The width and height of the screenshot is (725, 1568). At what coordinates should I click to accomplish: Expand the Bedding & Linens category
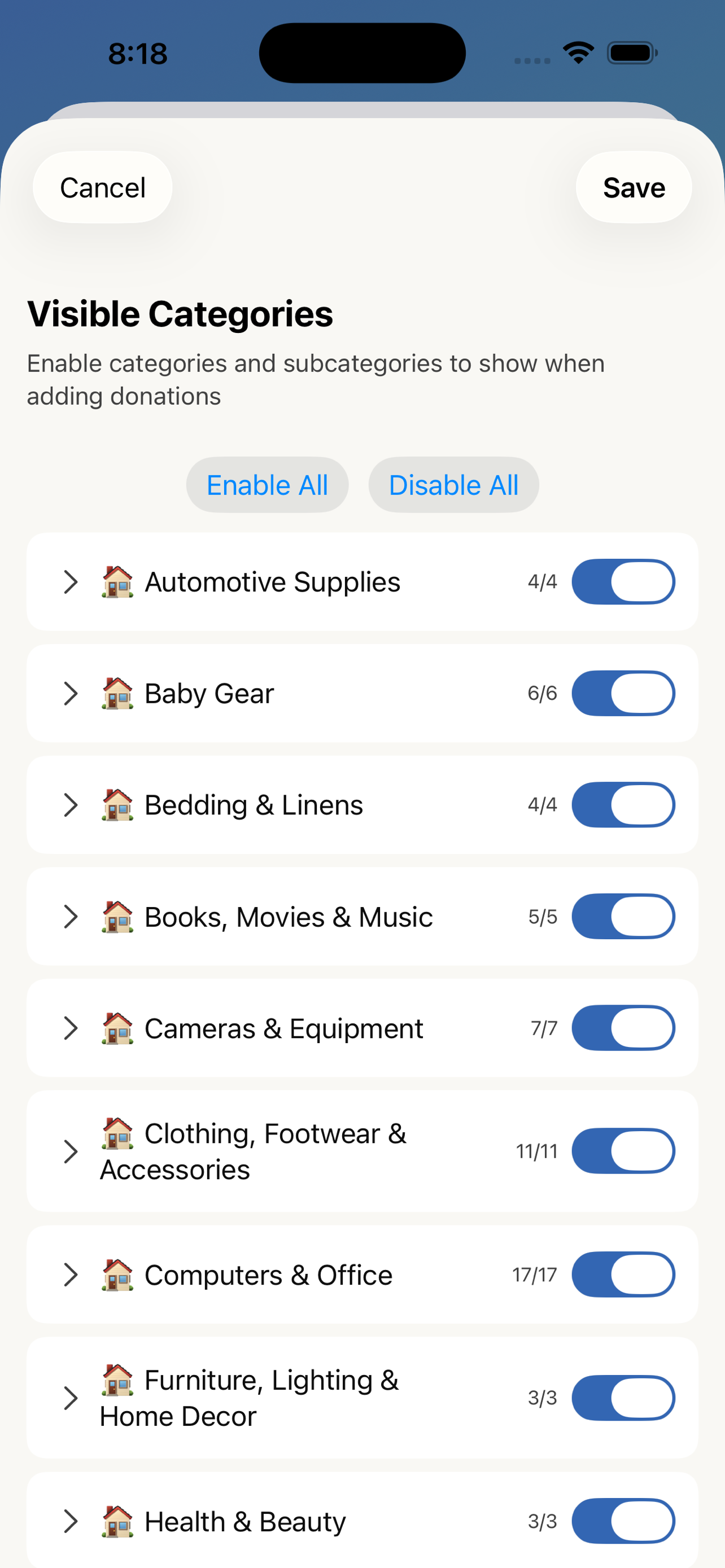(x=70, y=805)
